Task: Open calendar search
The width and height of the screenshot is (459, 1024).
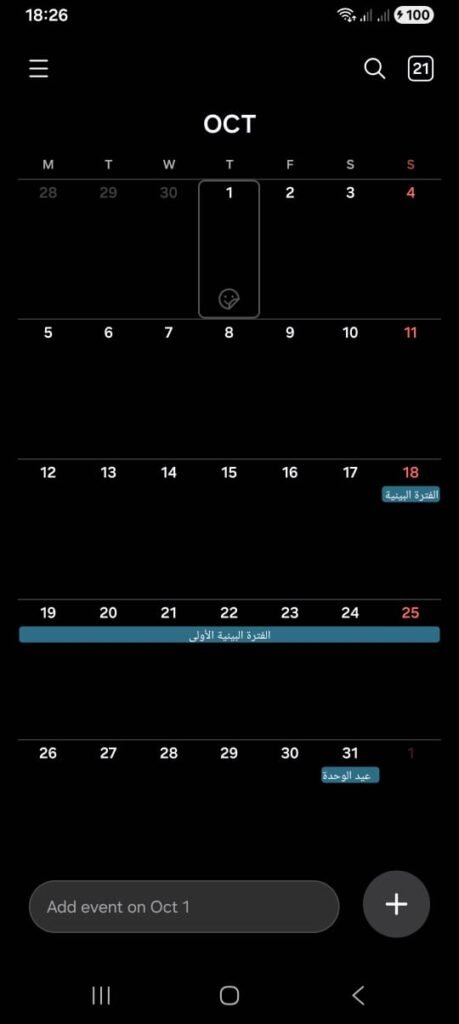Action: tap(374, 68)
